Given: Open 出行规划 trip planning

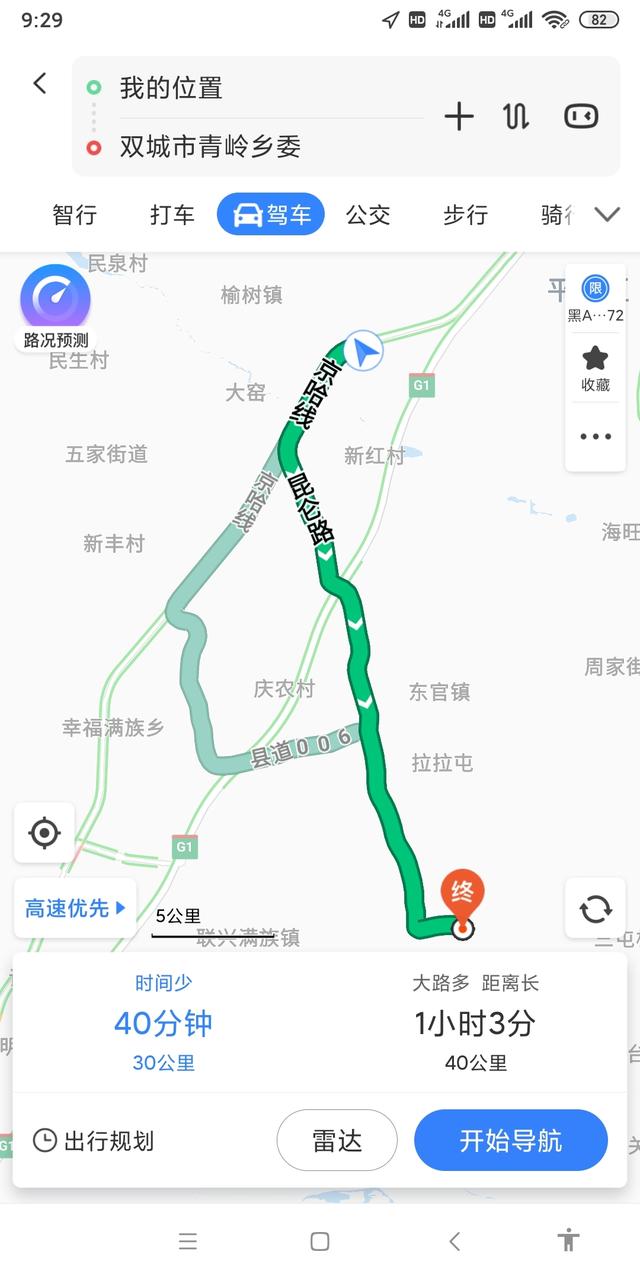Looking at the screenshot, I should coord(94,1140).
